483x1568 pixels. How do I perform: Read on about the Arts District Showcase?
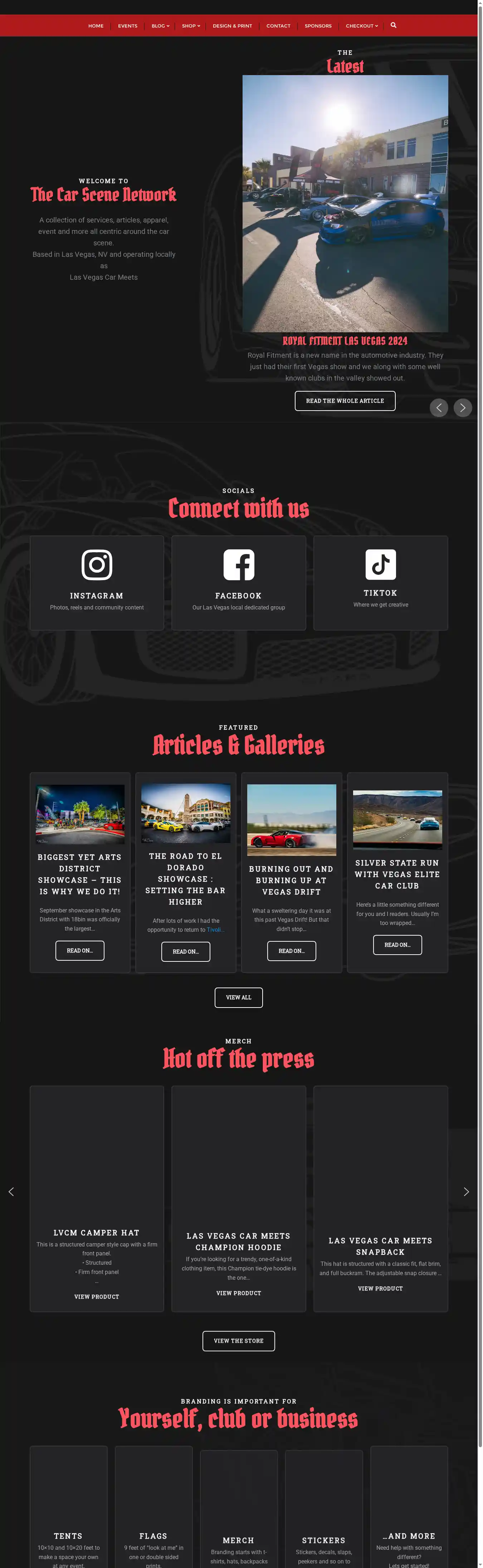[80, 950]
